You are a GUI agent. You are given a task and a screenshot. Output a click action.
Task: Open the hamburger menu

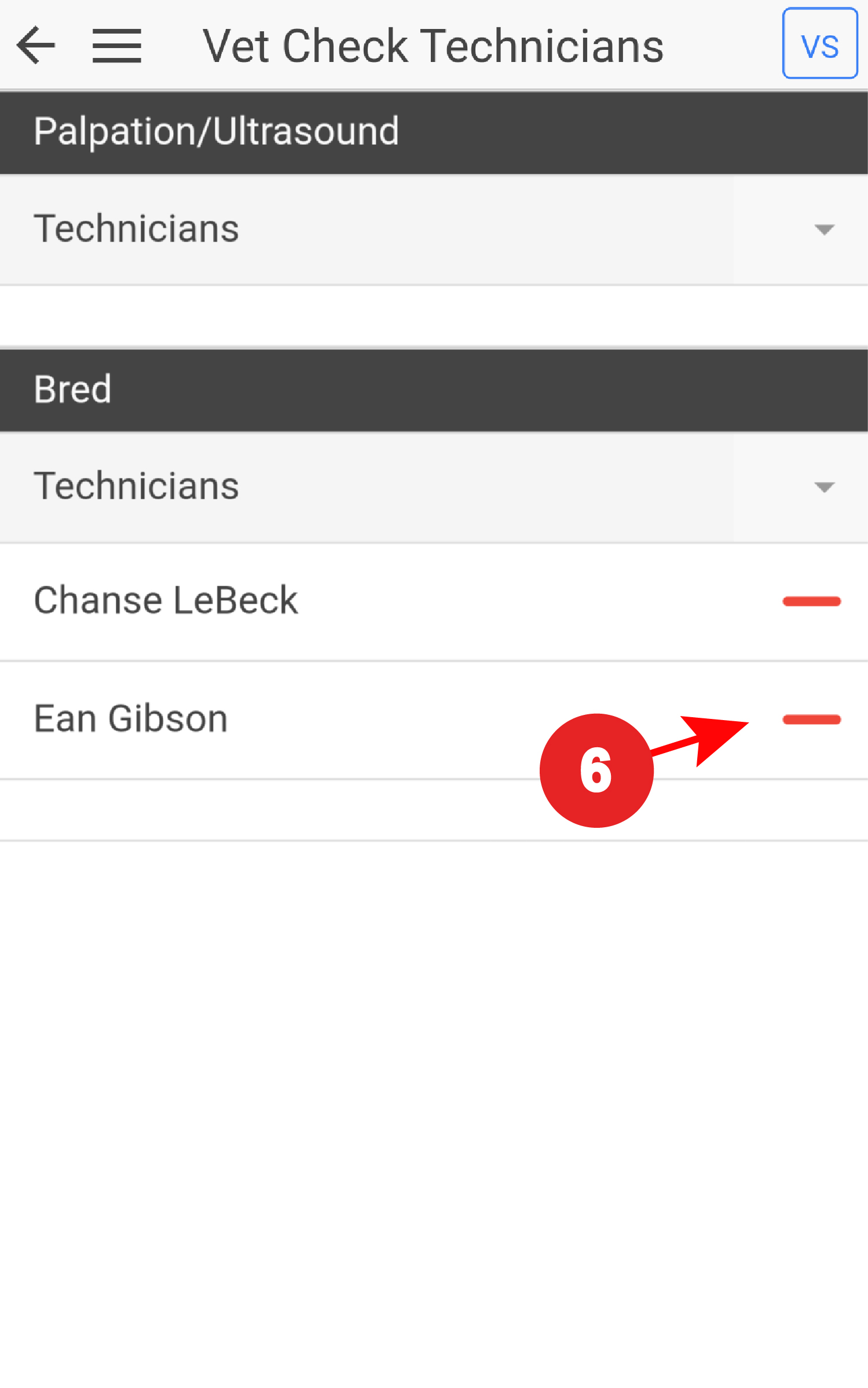[x=116, y=45]
